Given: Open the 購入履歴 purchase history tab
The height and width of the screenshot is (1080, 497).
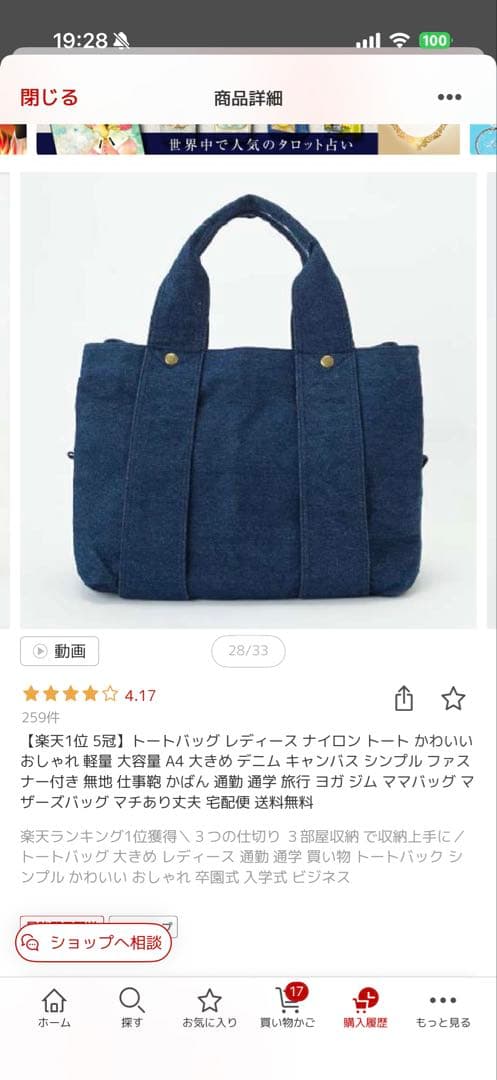Looking at the screenshot, I should (365, 1008).
